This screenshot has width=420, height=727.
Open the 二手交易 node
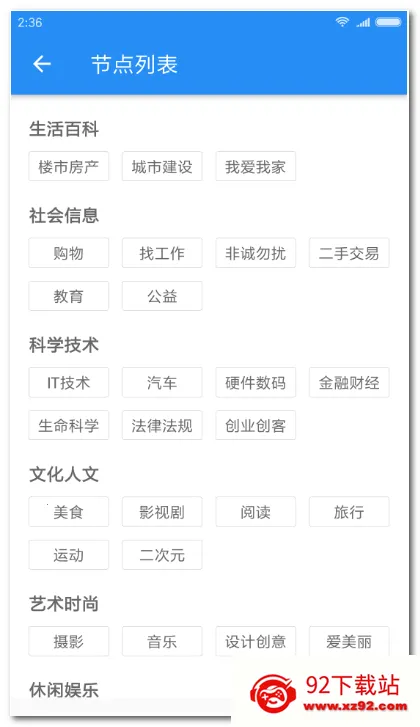(349, 253)
